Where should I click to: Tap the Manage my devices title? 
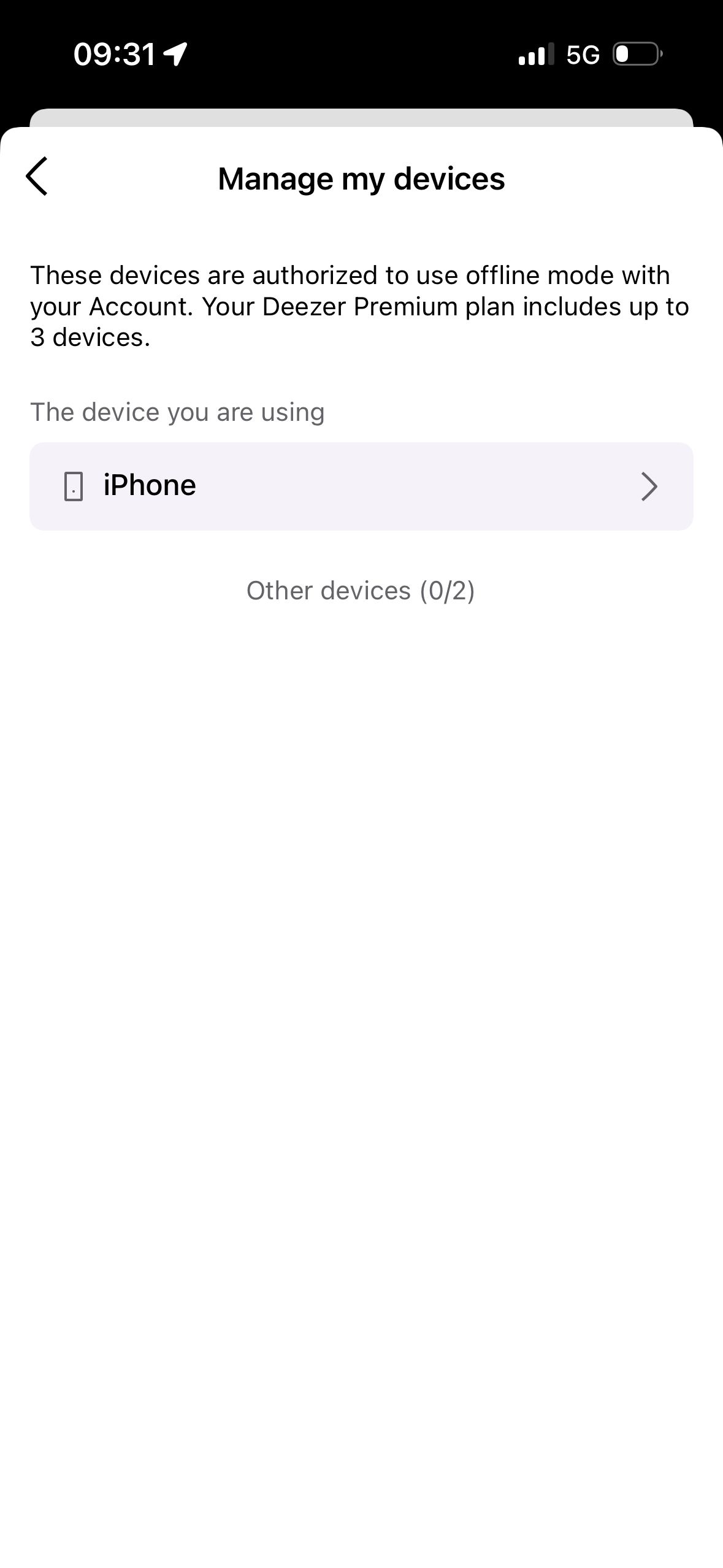click(x=361, y=179)
